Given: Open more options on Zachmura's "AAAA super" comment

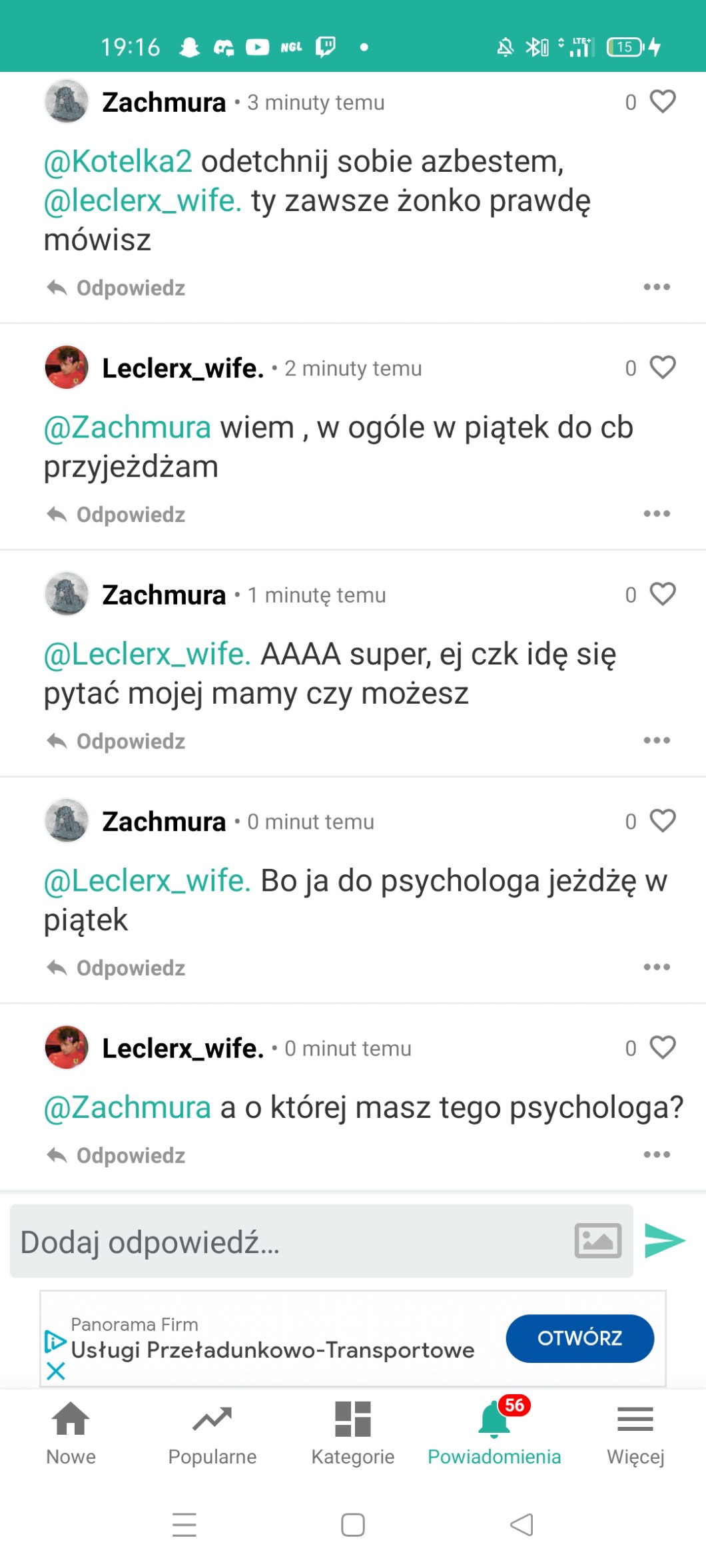Looking at the screenshot, I should (656, 740).
